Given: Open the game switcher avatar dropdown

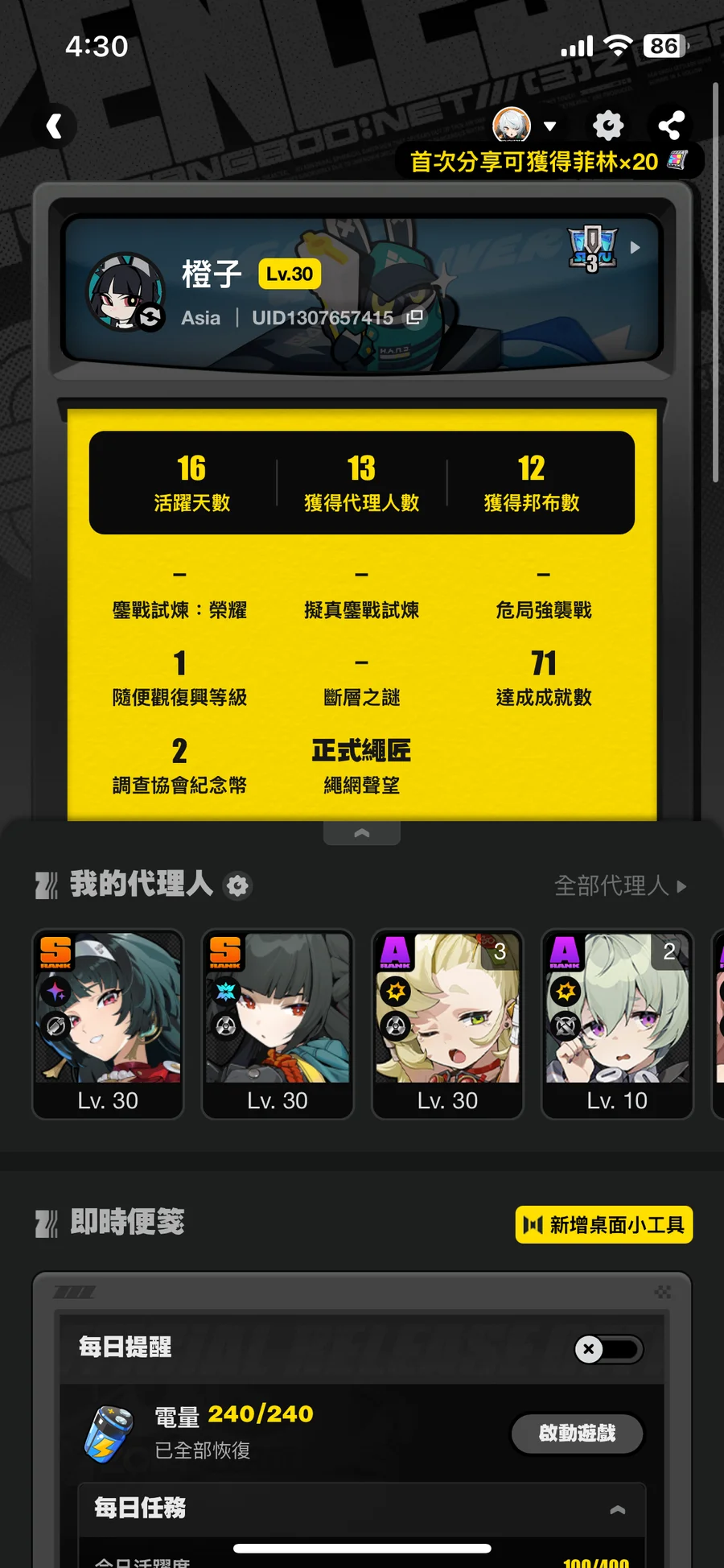Looking at the screenshot, I should pyautogui.click(x=524, y=126).
